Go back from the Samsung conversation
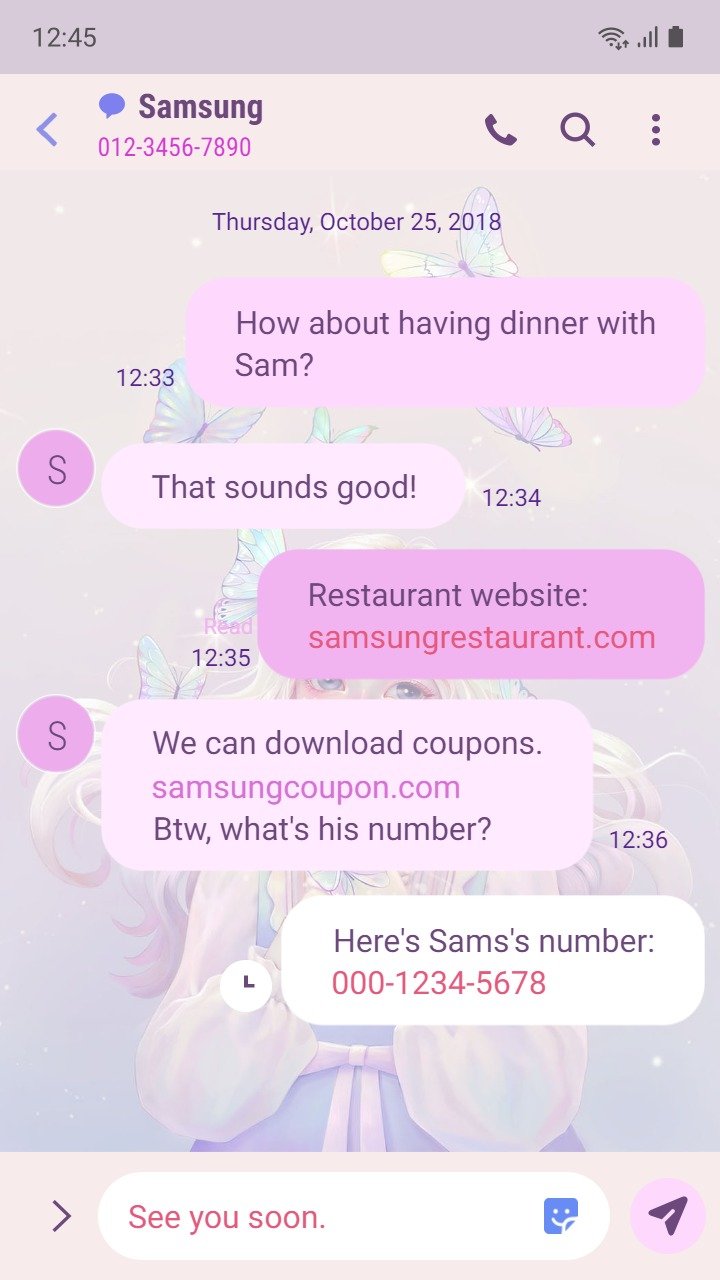This screenshot has height=1280, width=720. tap(47, 129)
